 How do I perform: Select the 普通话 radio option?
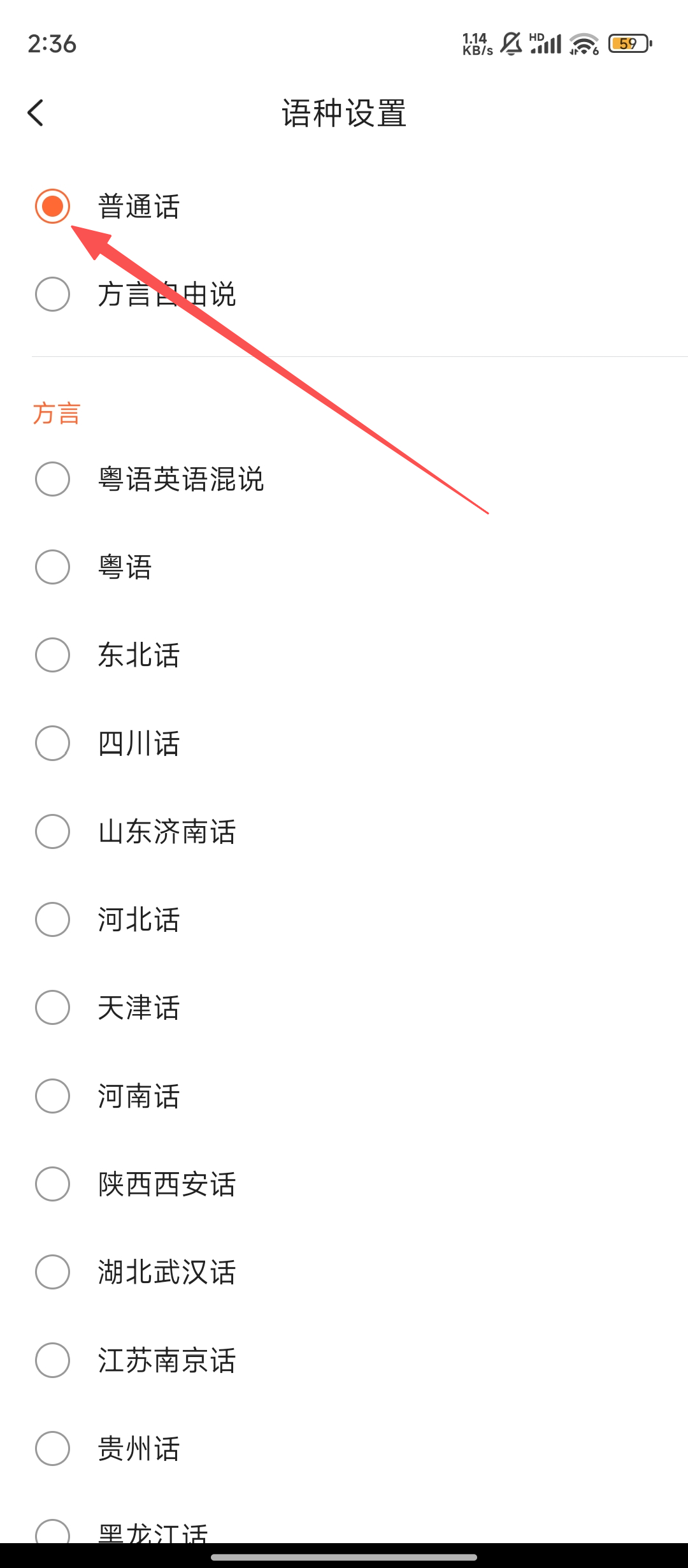[x=52, y=207]
